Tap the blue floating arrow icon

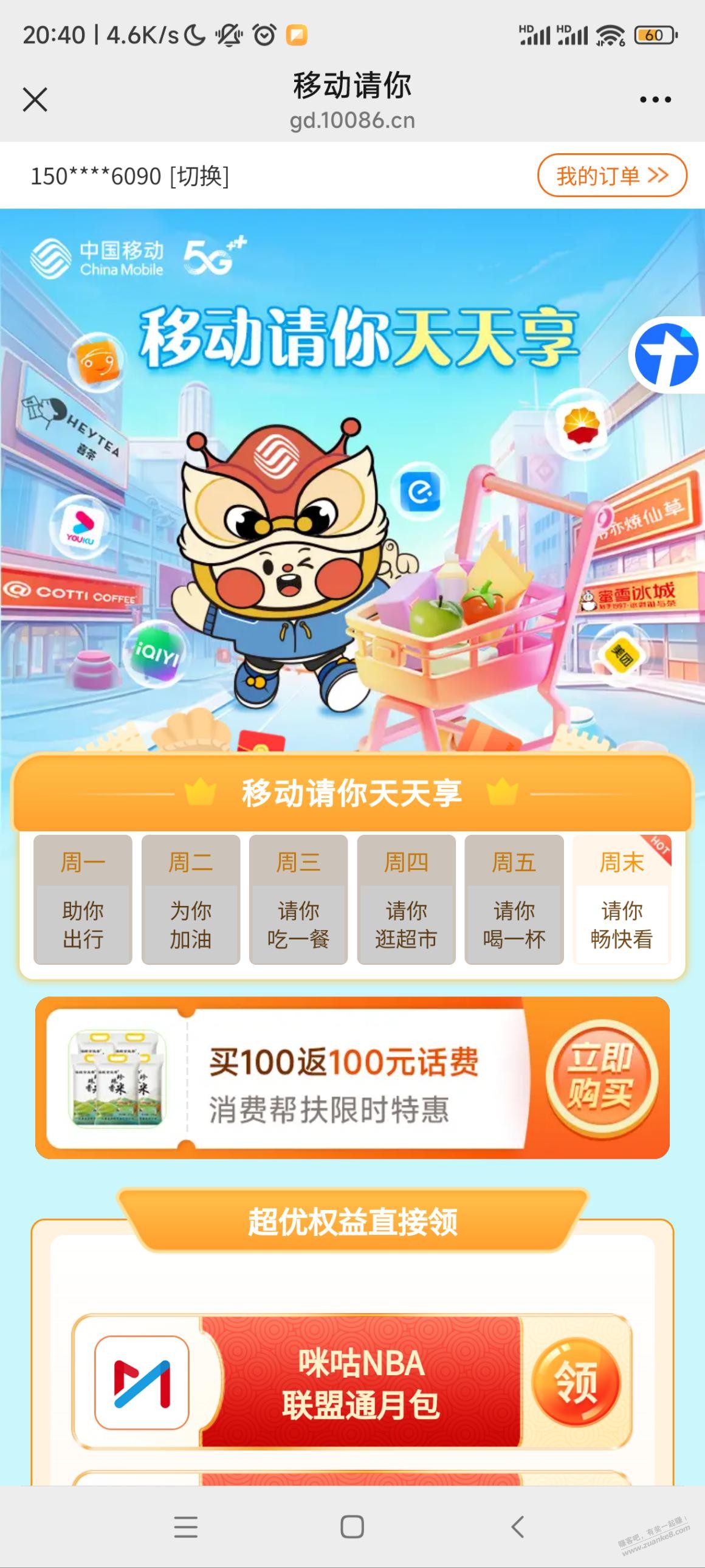[666, 356]
